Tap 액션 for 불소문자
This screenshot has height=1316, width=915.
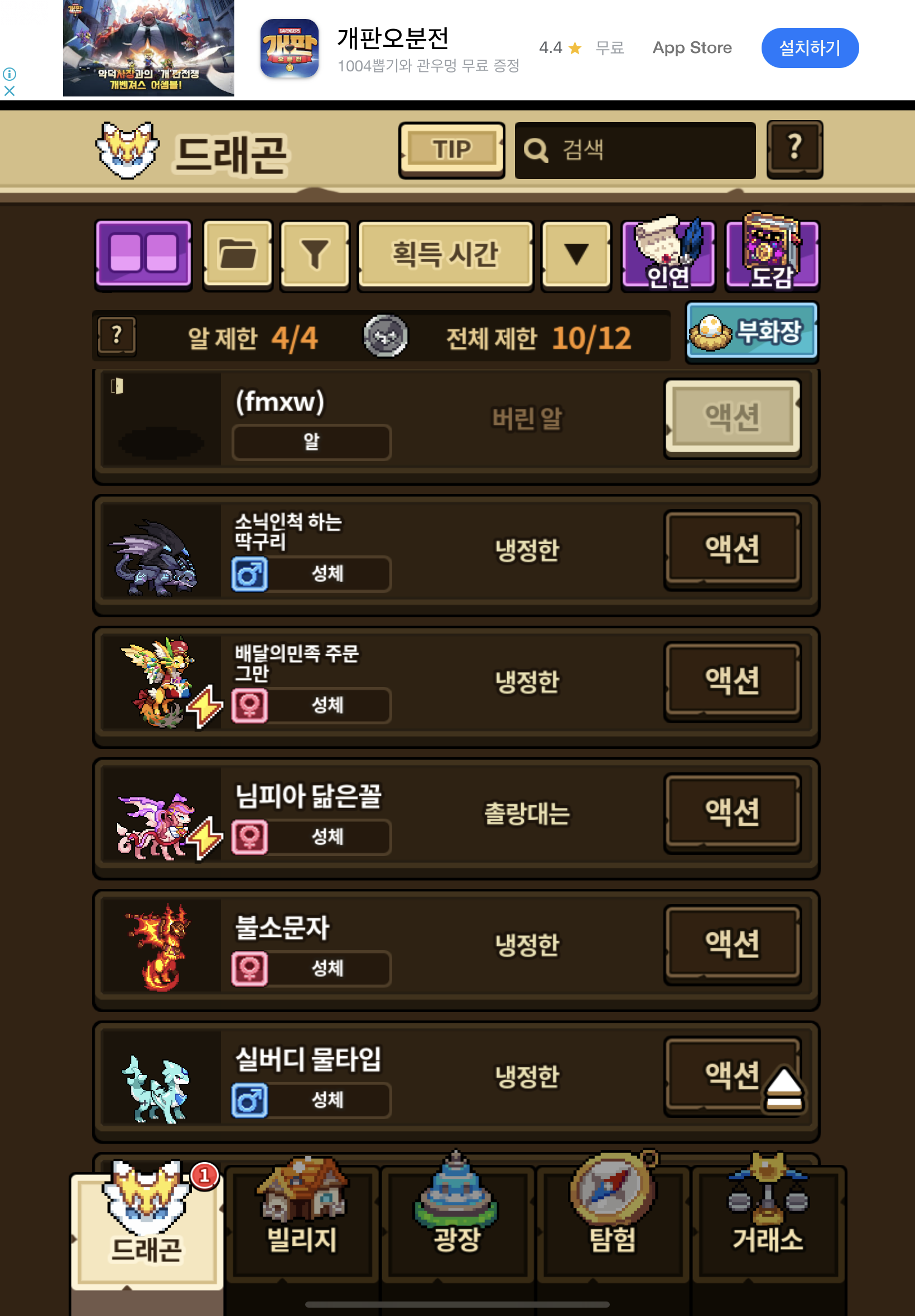pos(733,944)
